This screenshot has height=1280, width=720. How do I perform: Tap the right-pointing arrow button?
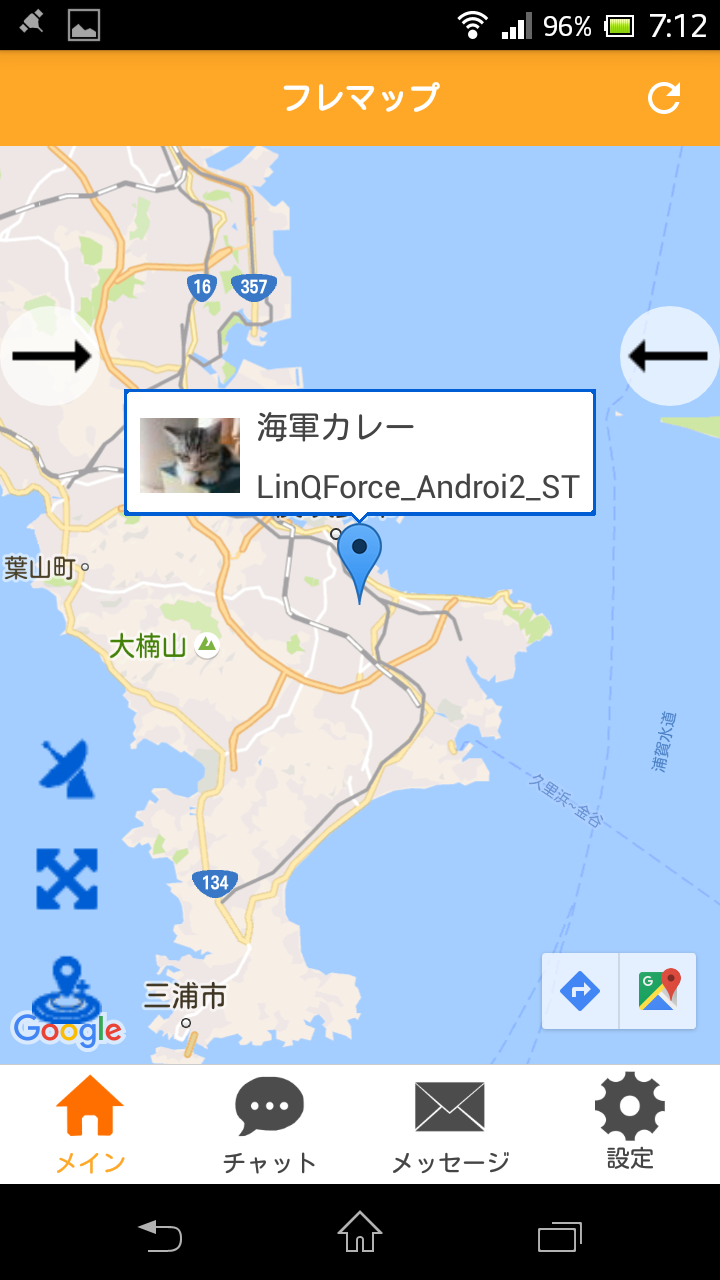coord(50,355)
